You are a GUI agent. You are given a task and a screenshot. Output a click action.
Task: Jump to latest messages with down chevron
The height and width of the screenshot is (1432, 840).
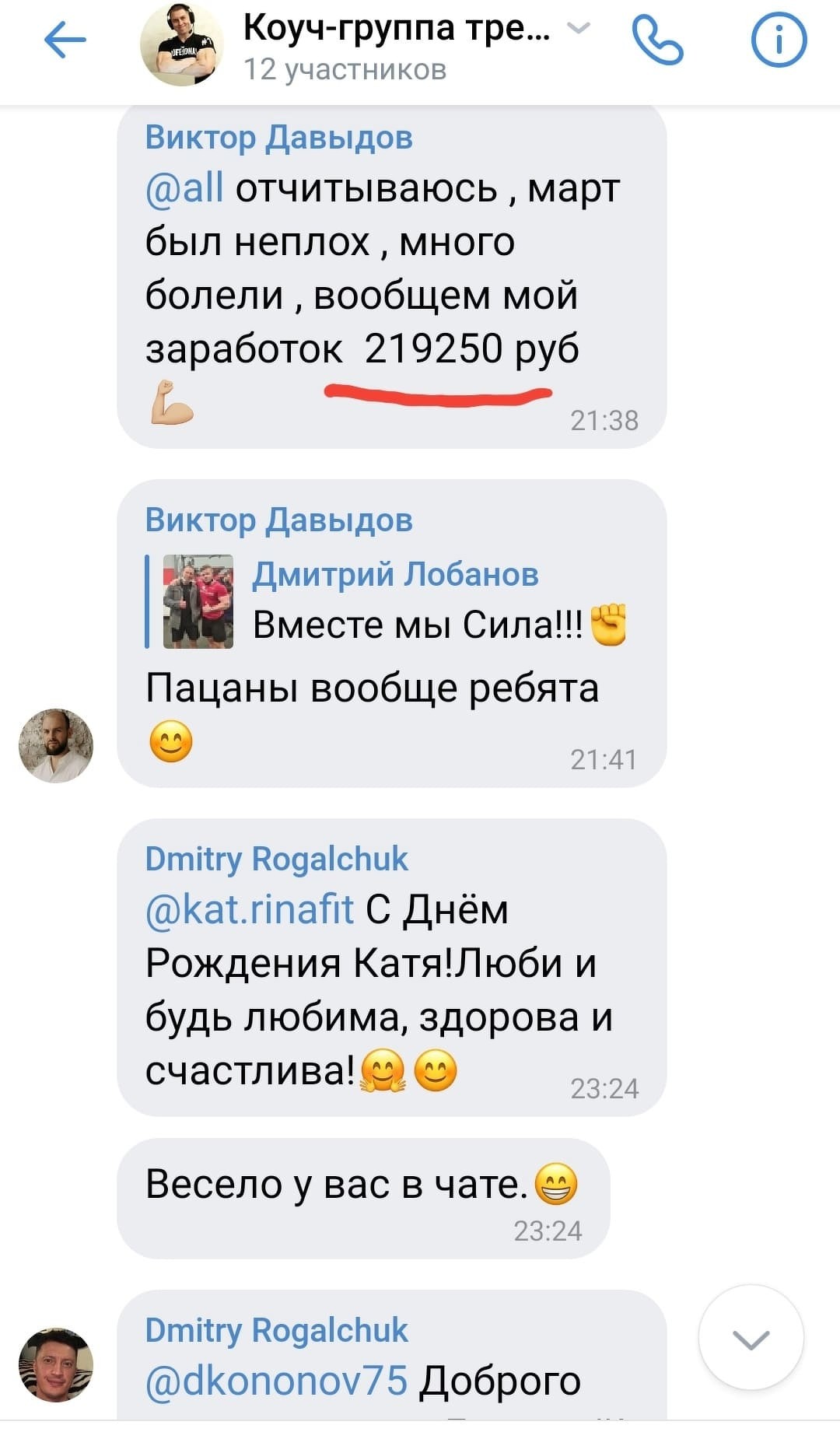coord(751,1339)
